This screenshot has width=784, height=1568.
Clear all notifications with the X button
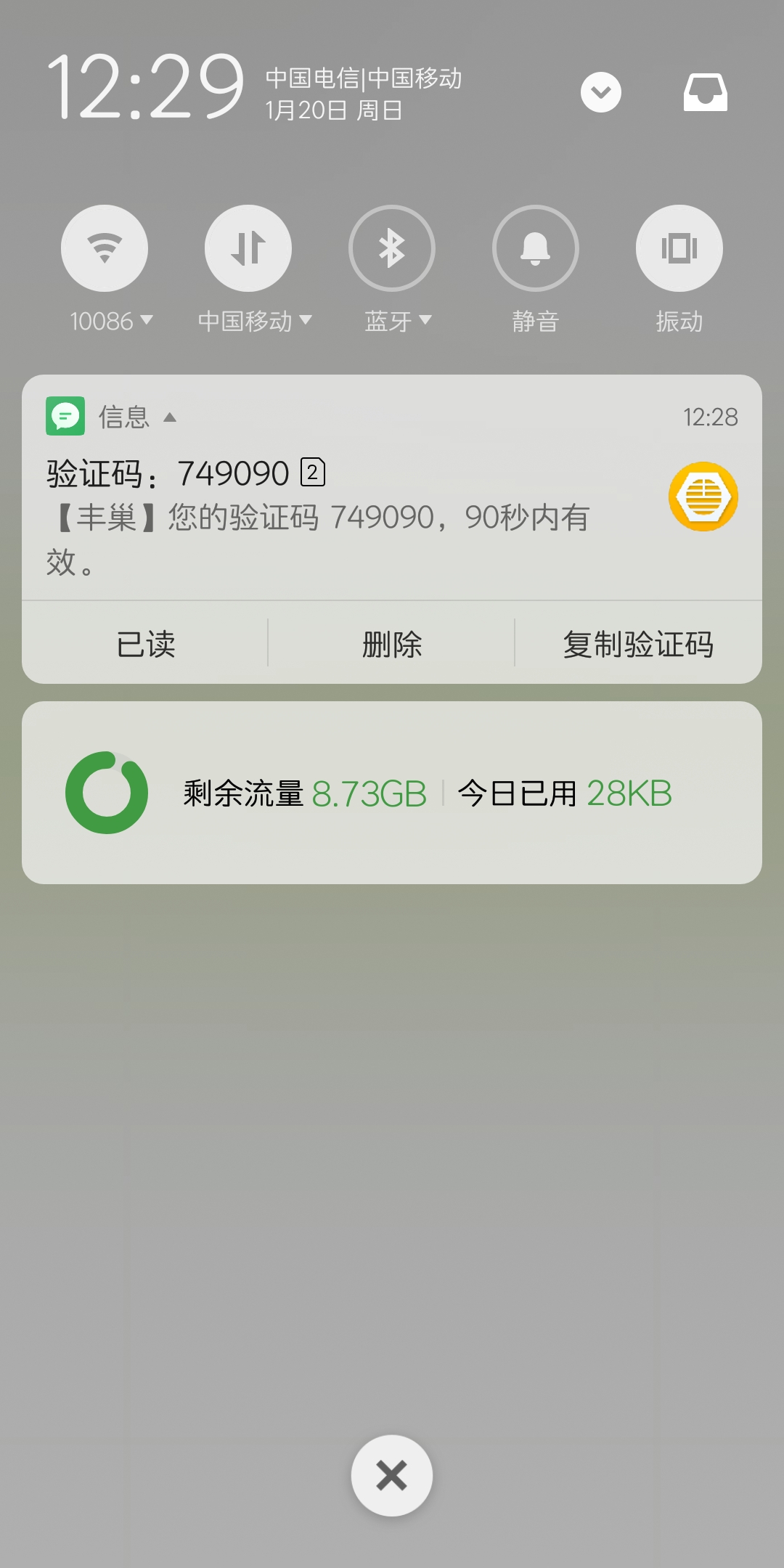pos(392,1475)
